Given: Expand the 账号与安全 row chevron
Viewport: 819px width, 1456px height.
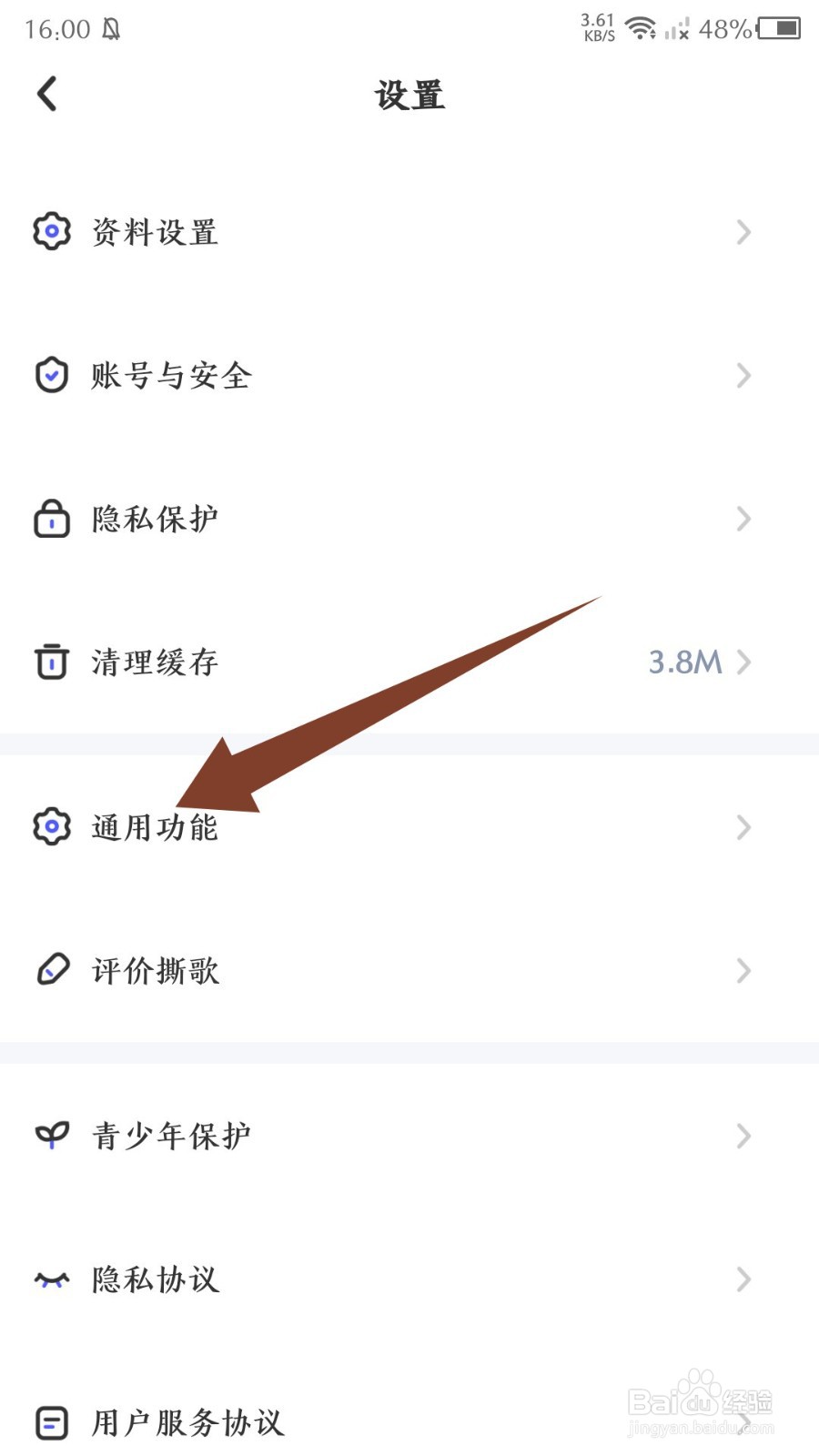Looking at the screenshot, I should (x=744, y=377).
